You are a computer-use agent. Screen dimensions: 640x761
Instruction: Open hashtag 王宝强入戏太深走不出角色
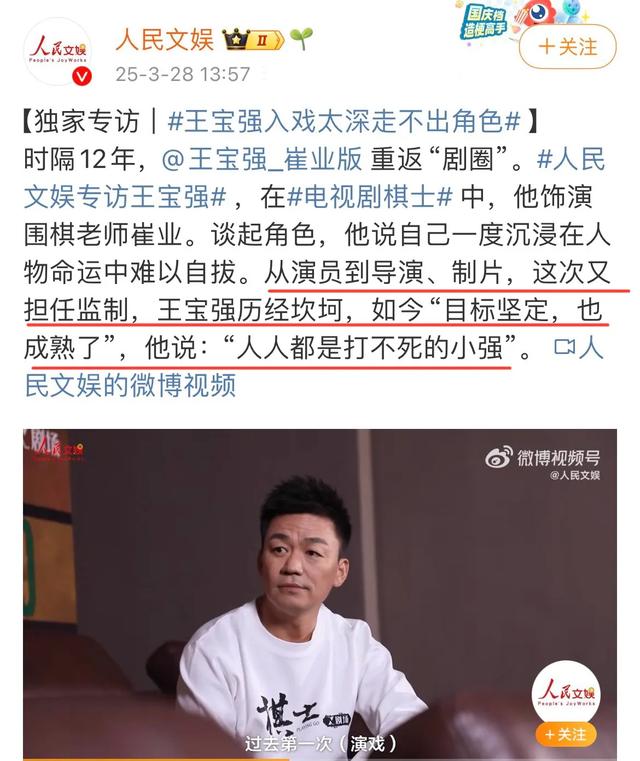click(343, 122)
